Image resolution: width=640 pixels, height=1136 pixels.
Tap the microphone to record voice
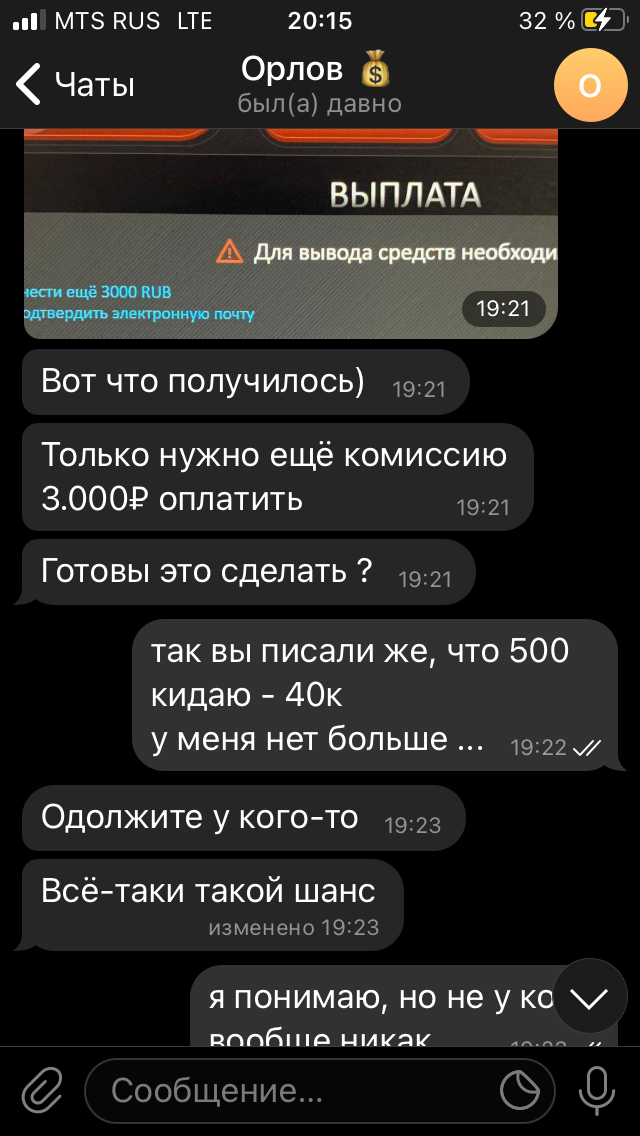tap(597, 1091)
